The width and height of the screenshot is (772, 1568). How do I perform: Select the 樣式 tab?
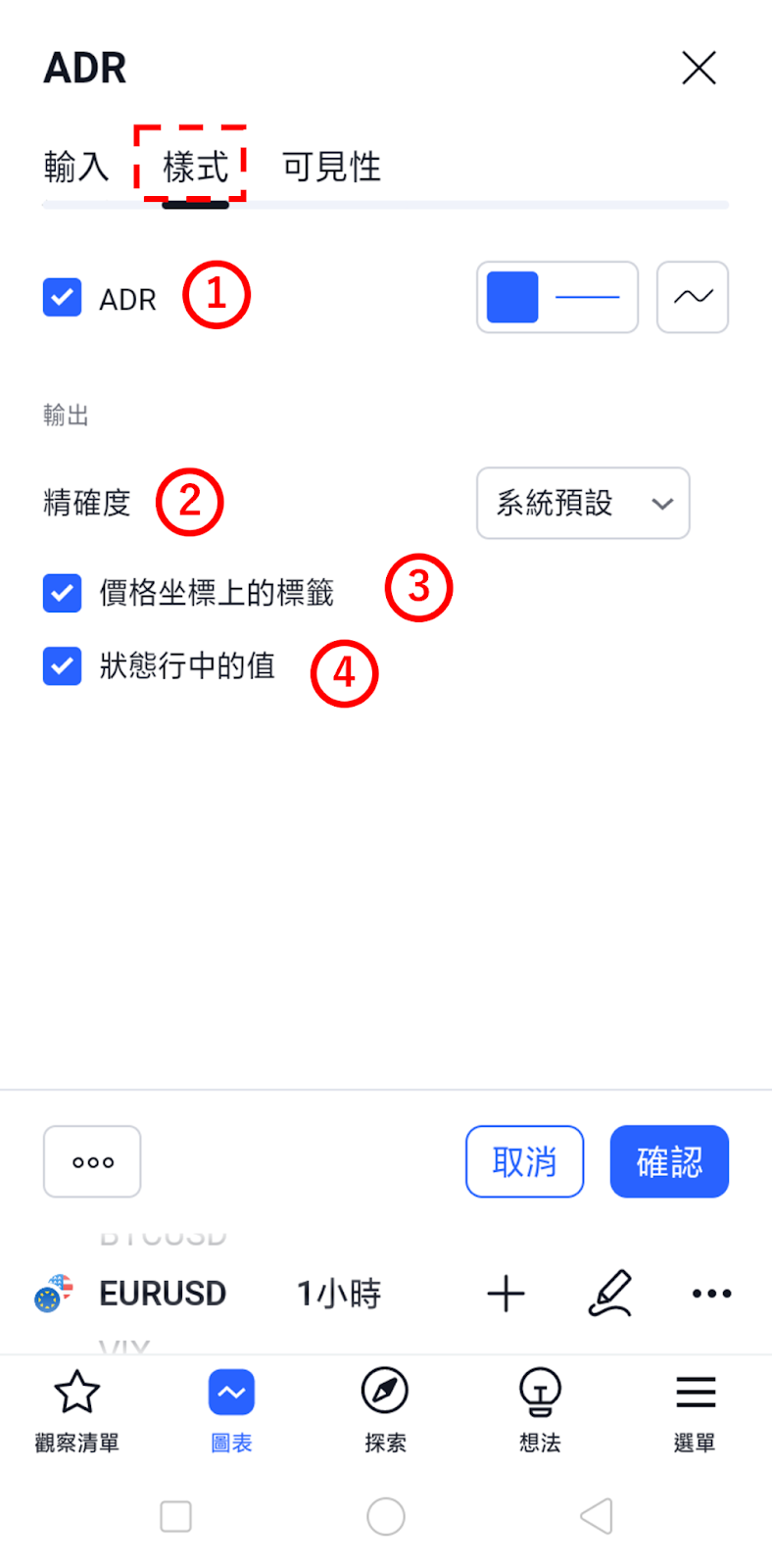coord(195,167)
